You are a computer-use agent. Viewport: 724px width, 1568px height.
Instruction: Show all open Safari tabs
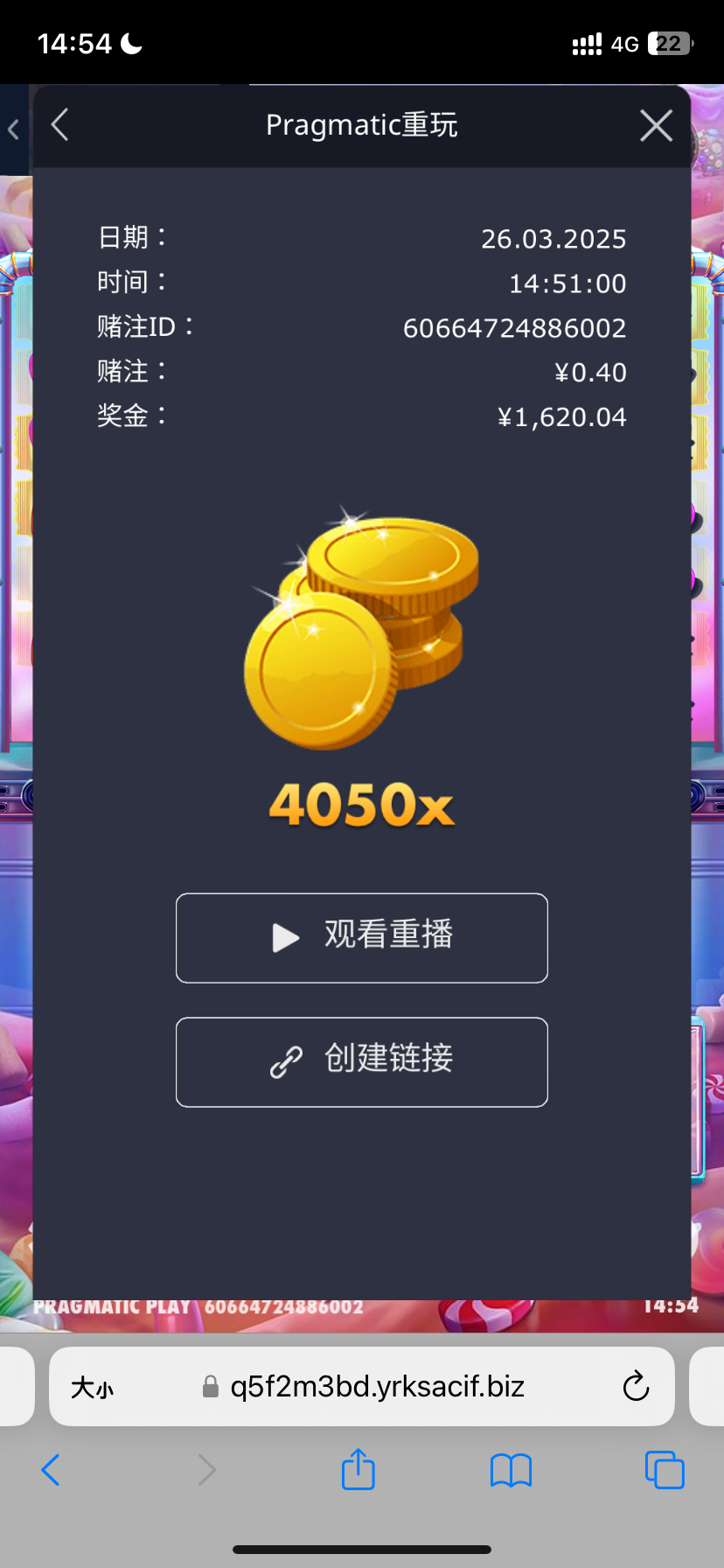(x=664, y=1470)
